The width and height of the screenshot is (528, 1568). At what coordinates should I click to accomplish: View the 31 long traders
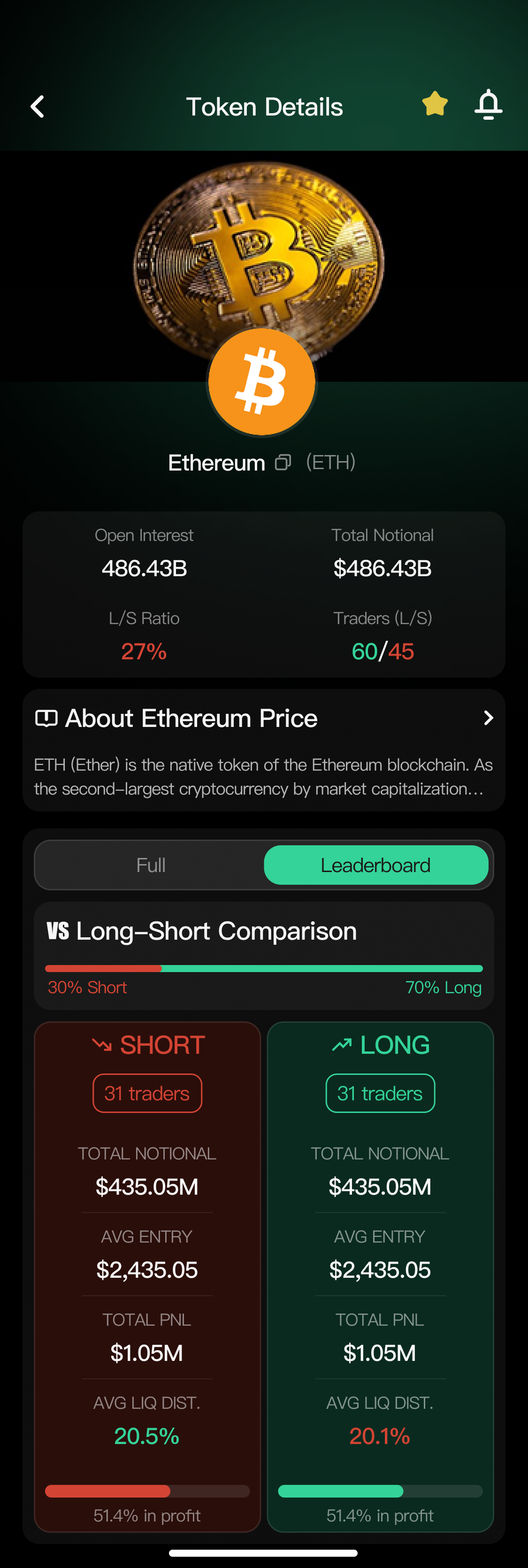(x=380, y=1093)
